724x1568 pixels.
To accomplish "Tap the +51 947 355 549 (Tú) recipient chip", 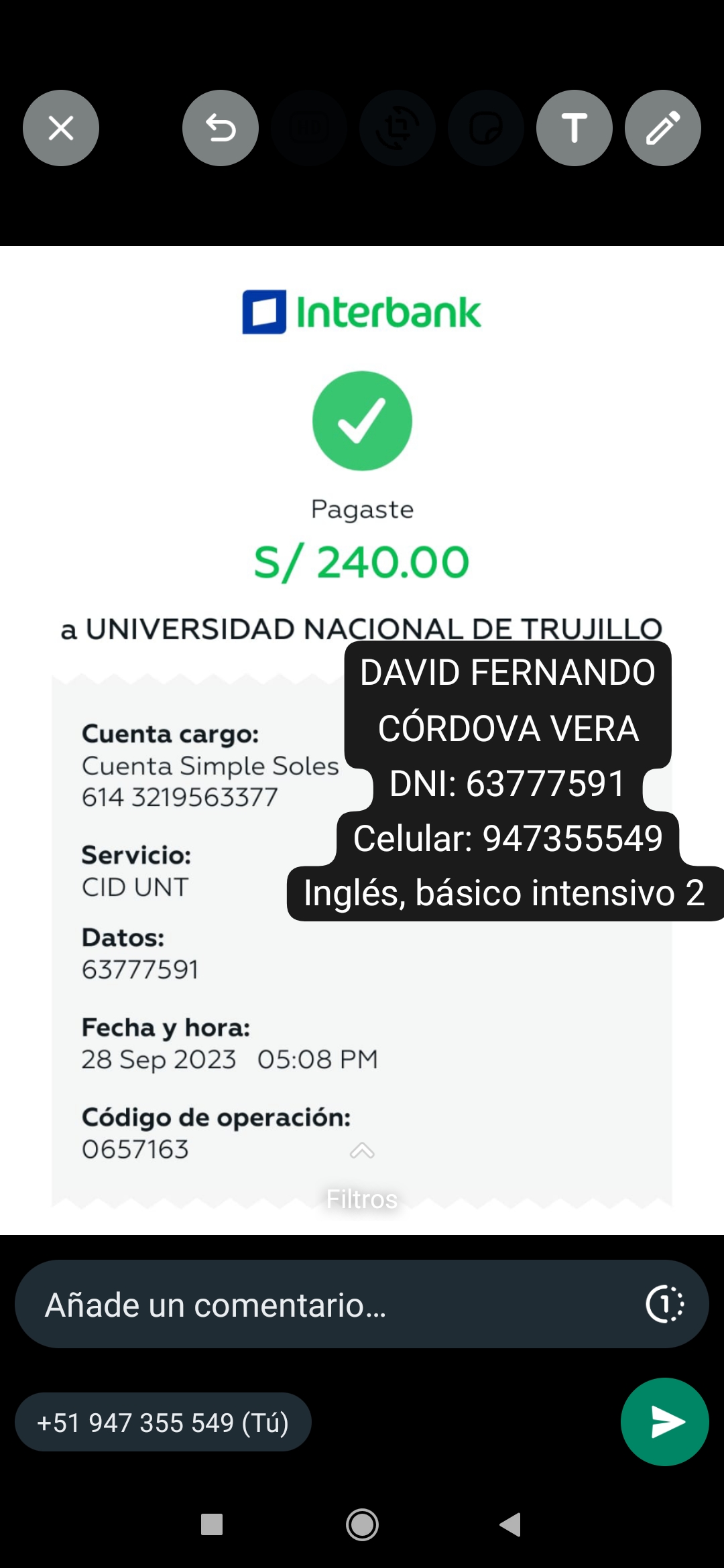I will [163, 1422].
